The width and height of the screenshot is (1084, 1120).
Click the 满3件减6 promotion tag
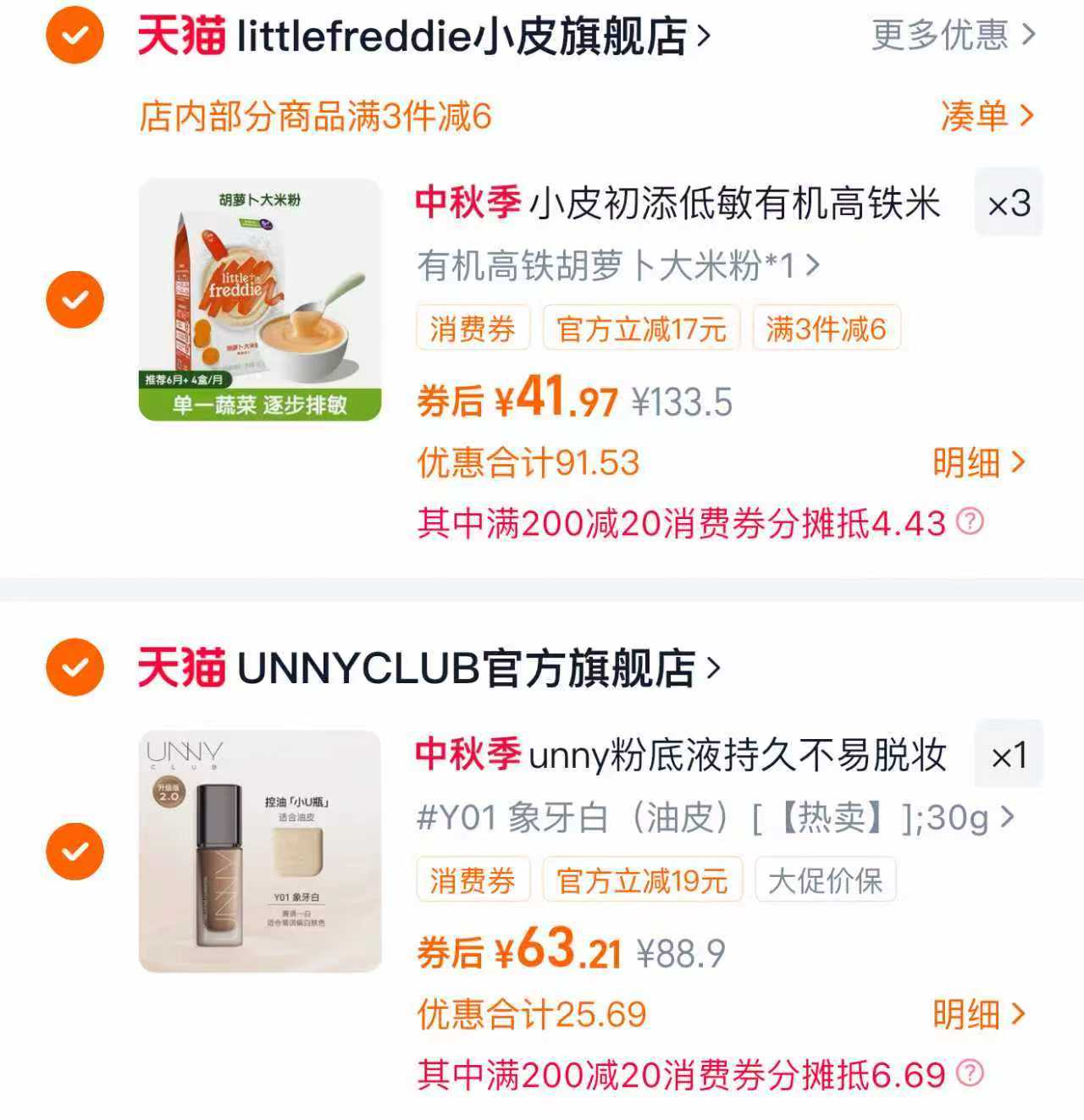click(825, 329)
